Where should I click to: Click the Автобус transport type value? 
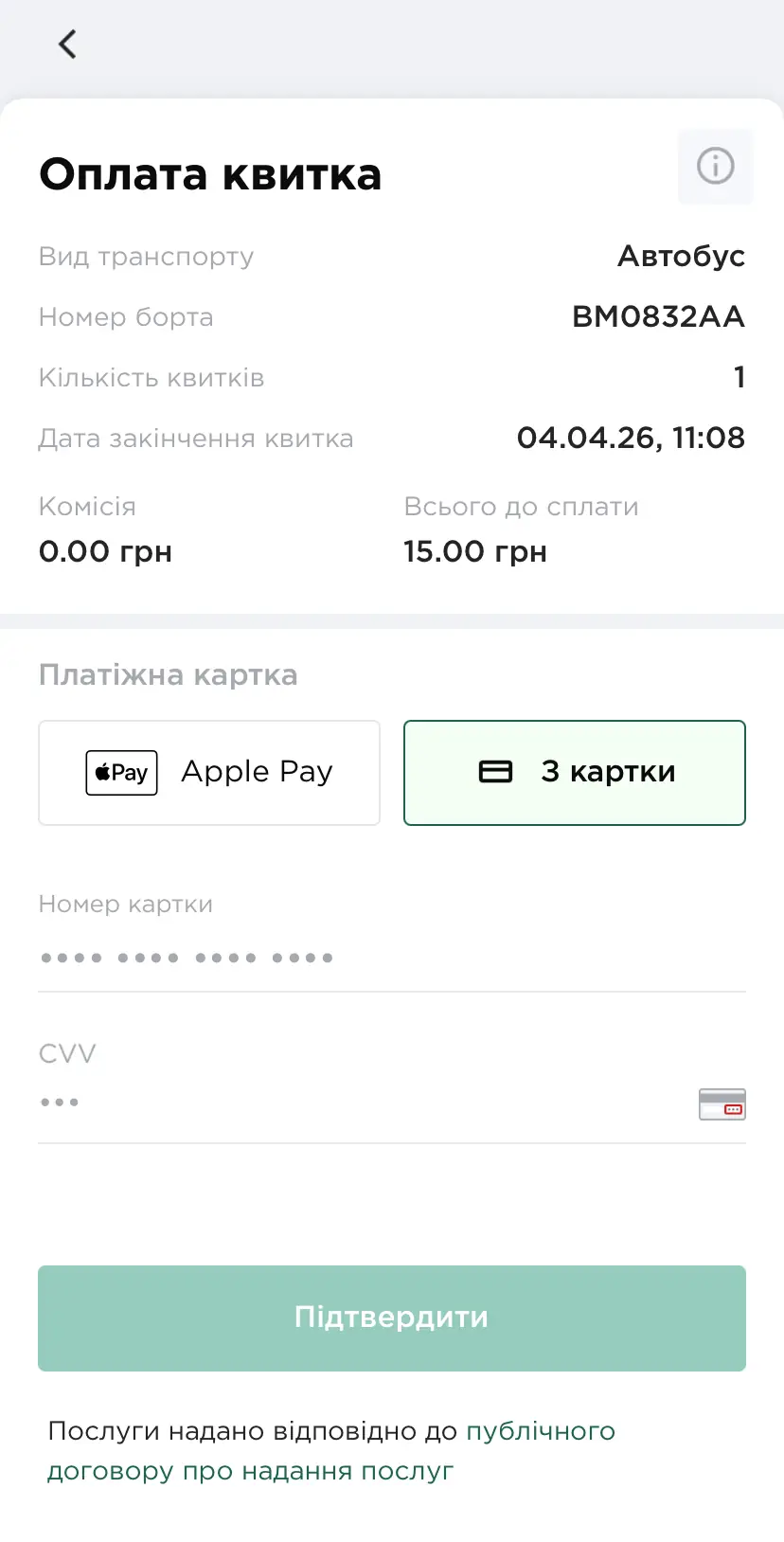(681, 256)
